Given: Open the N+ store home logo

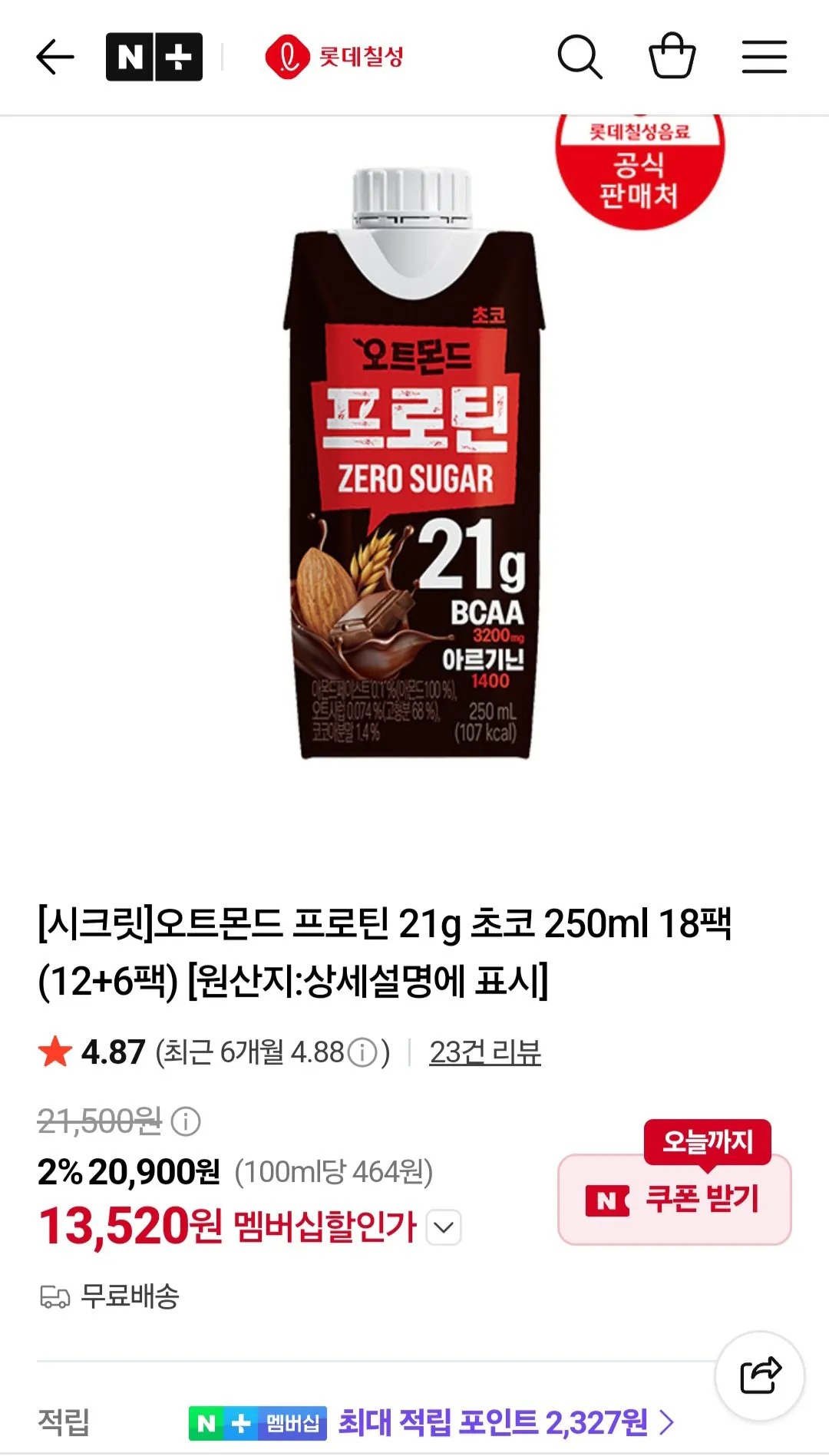Looking at the screenshot, I should tap(154, 57).
